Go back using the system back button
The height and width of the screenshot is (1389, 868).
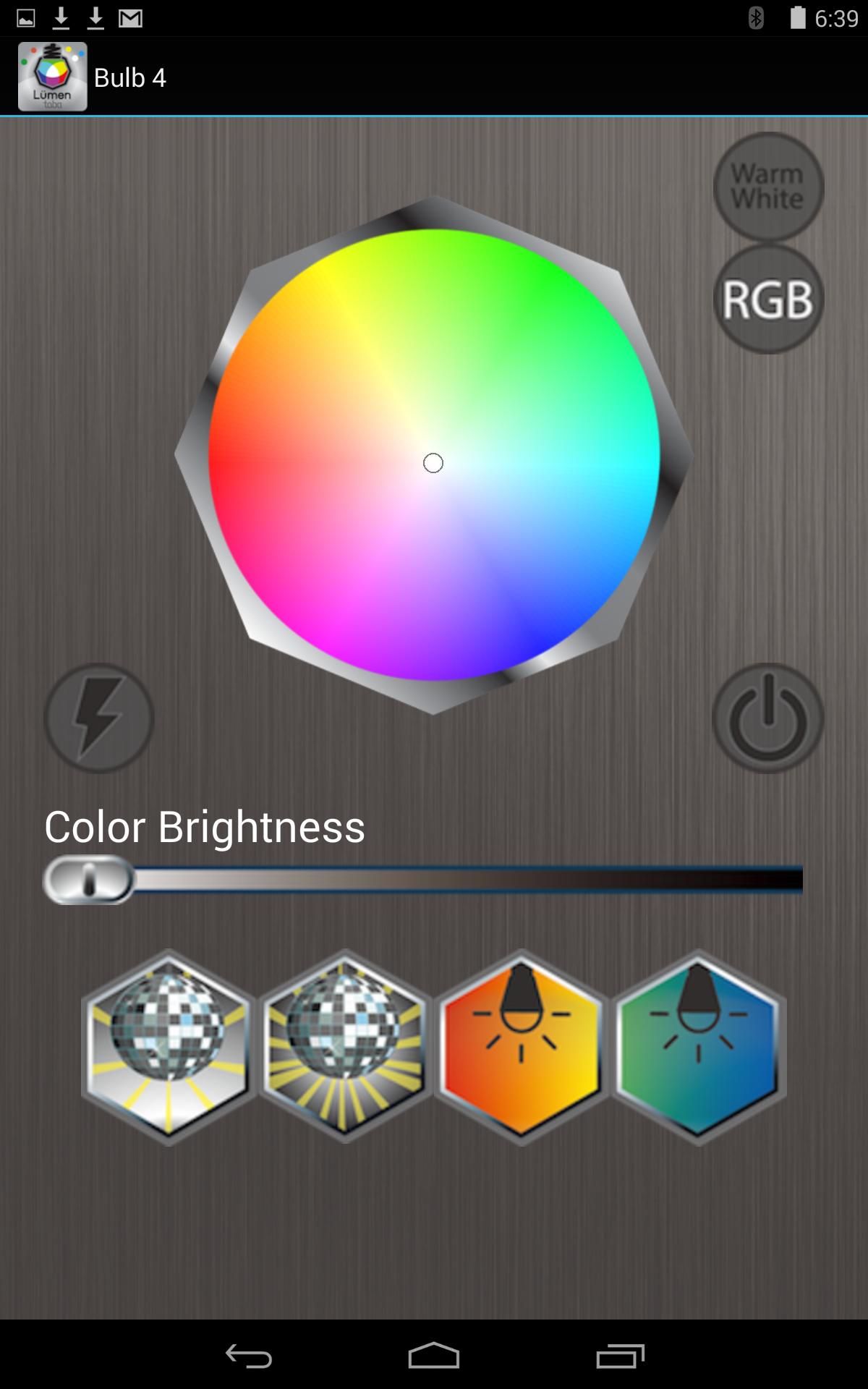248,1356
